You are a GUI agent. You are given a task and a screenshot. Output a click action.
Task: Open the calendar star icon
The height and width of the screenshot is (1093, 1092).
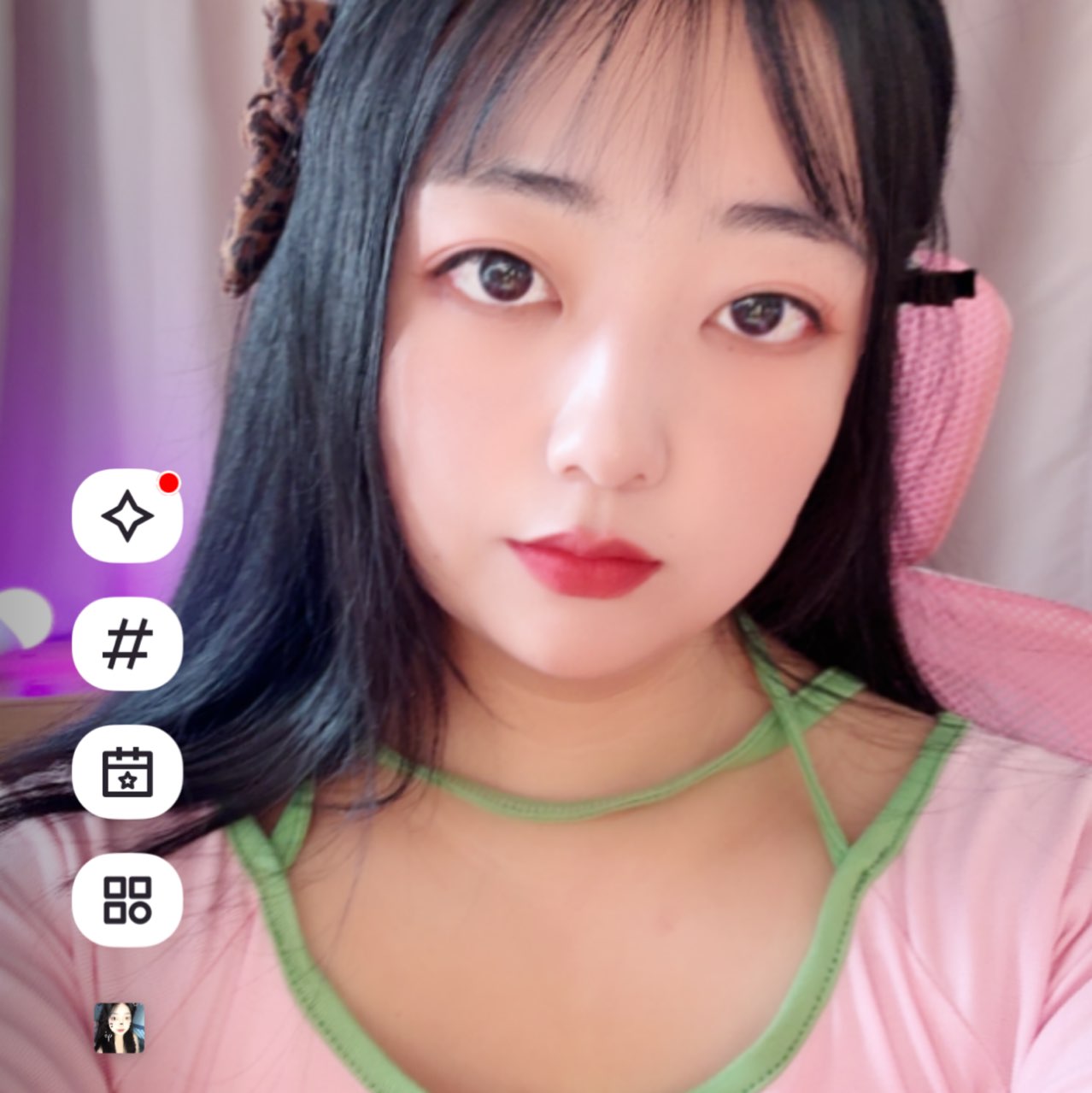(127, 772)
